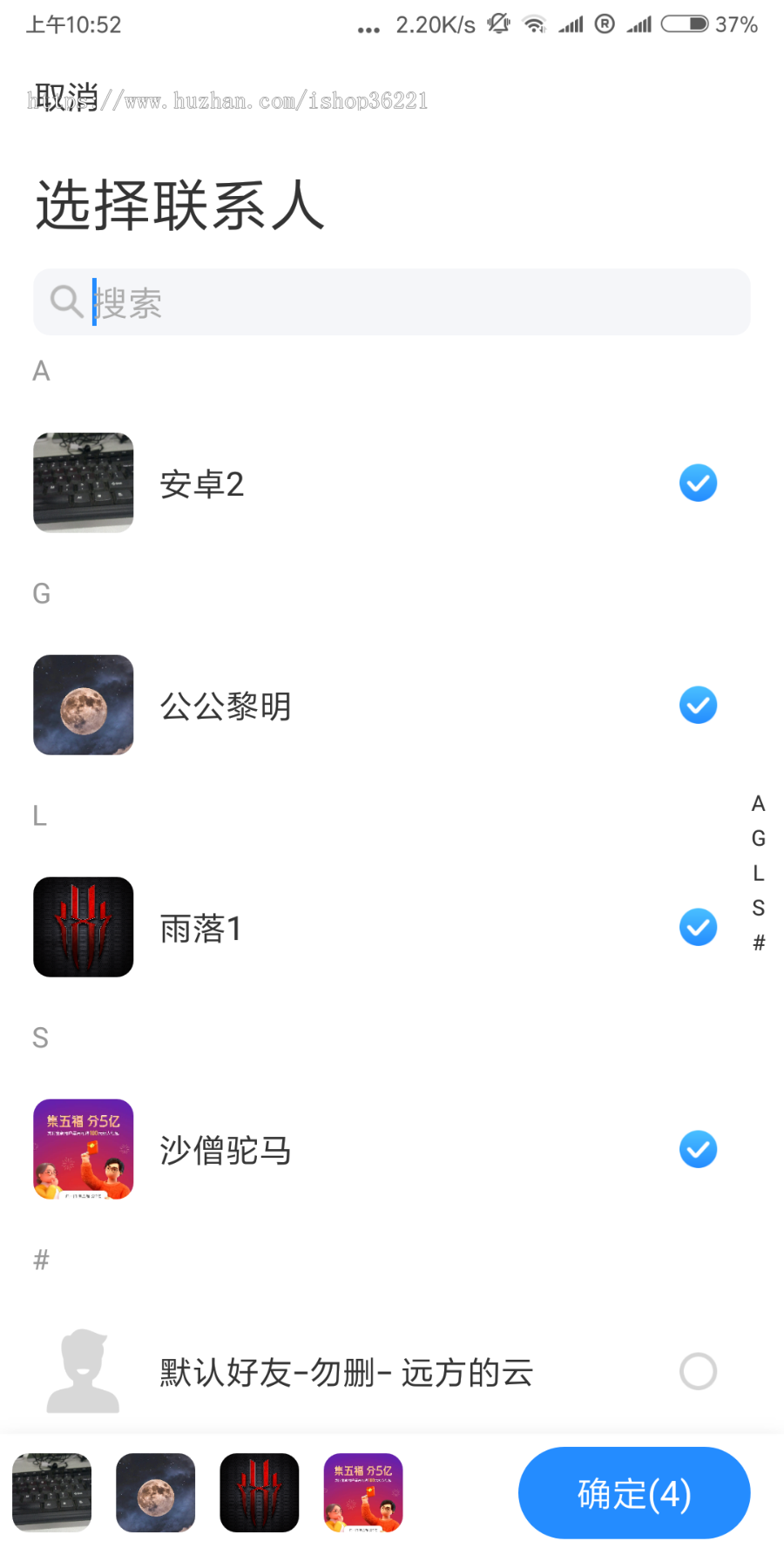This screenshot has height=1568, width=784.
Task: Uncheck 雨落1 from selected contacts
Action: point(698,927)
